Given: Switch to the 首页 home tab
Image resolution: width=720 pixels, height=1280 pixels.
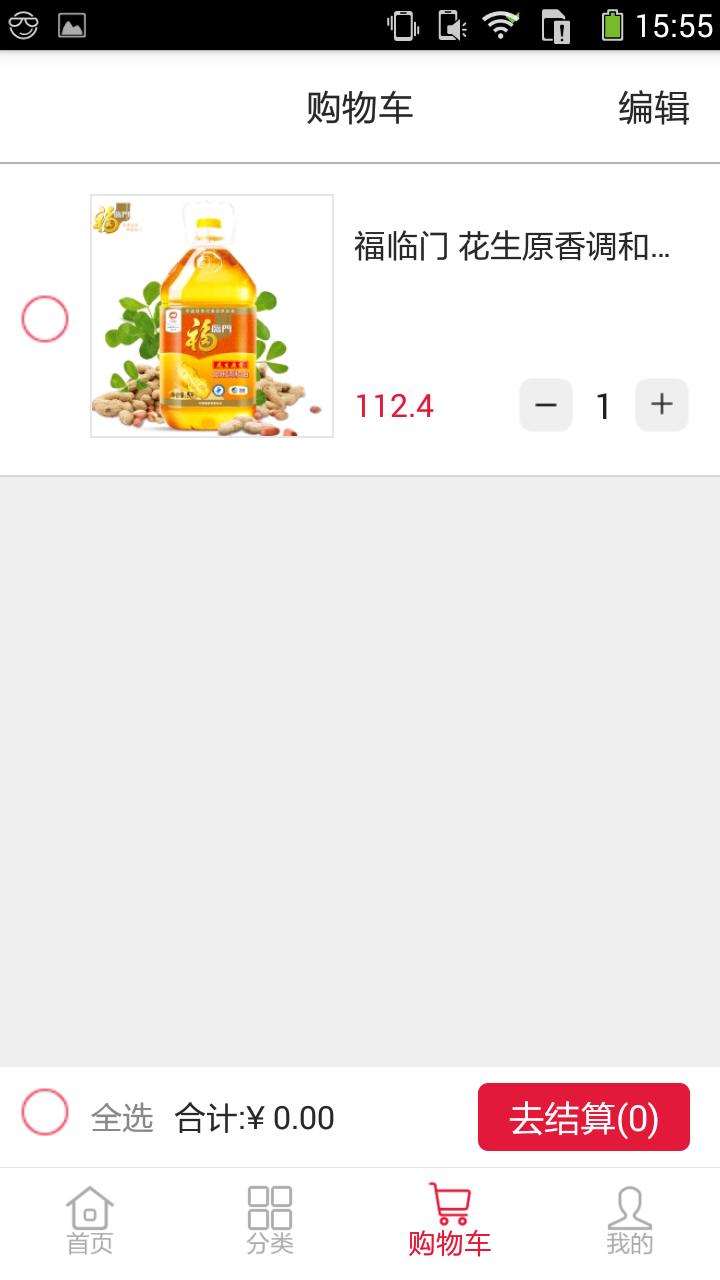Looking at the screenshot, I should point(90,1220).
